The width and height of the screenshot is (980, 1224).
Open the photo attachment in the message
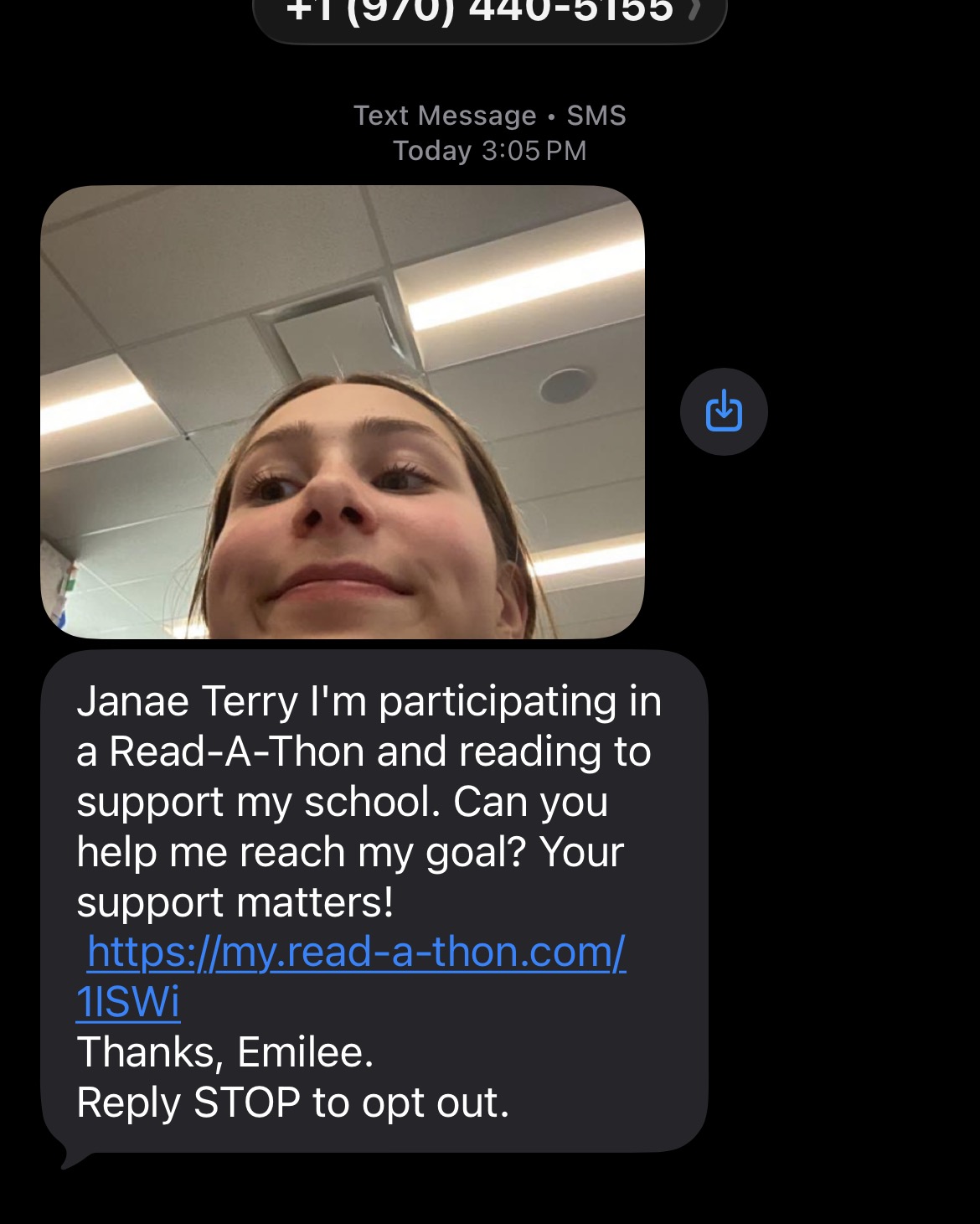click(x=343, y=411)
